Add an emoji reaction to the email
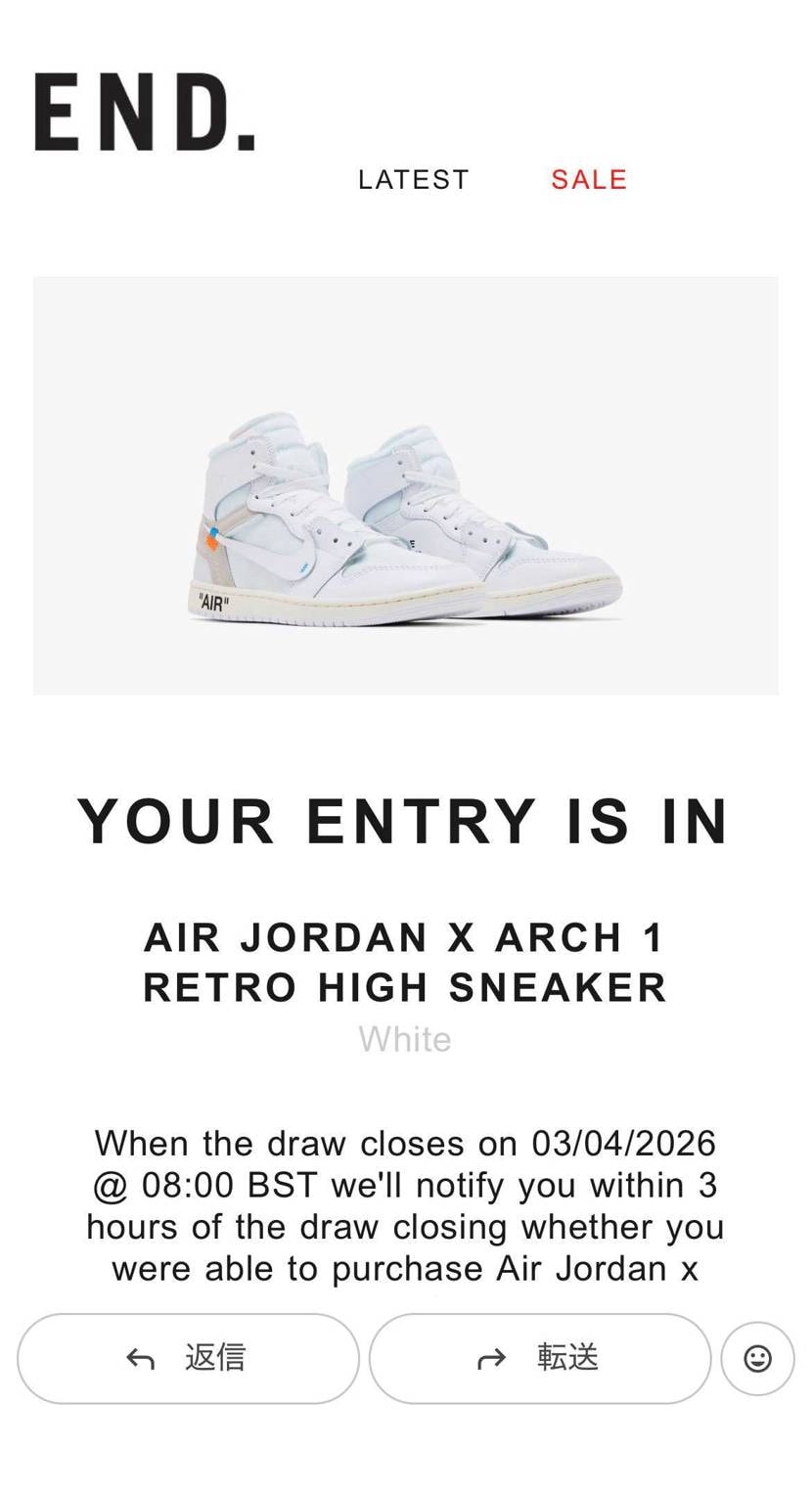 (757, 1358)
